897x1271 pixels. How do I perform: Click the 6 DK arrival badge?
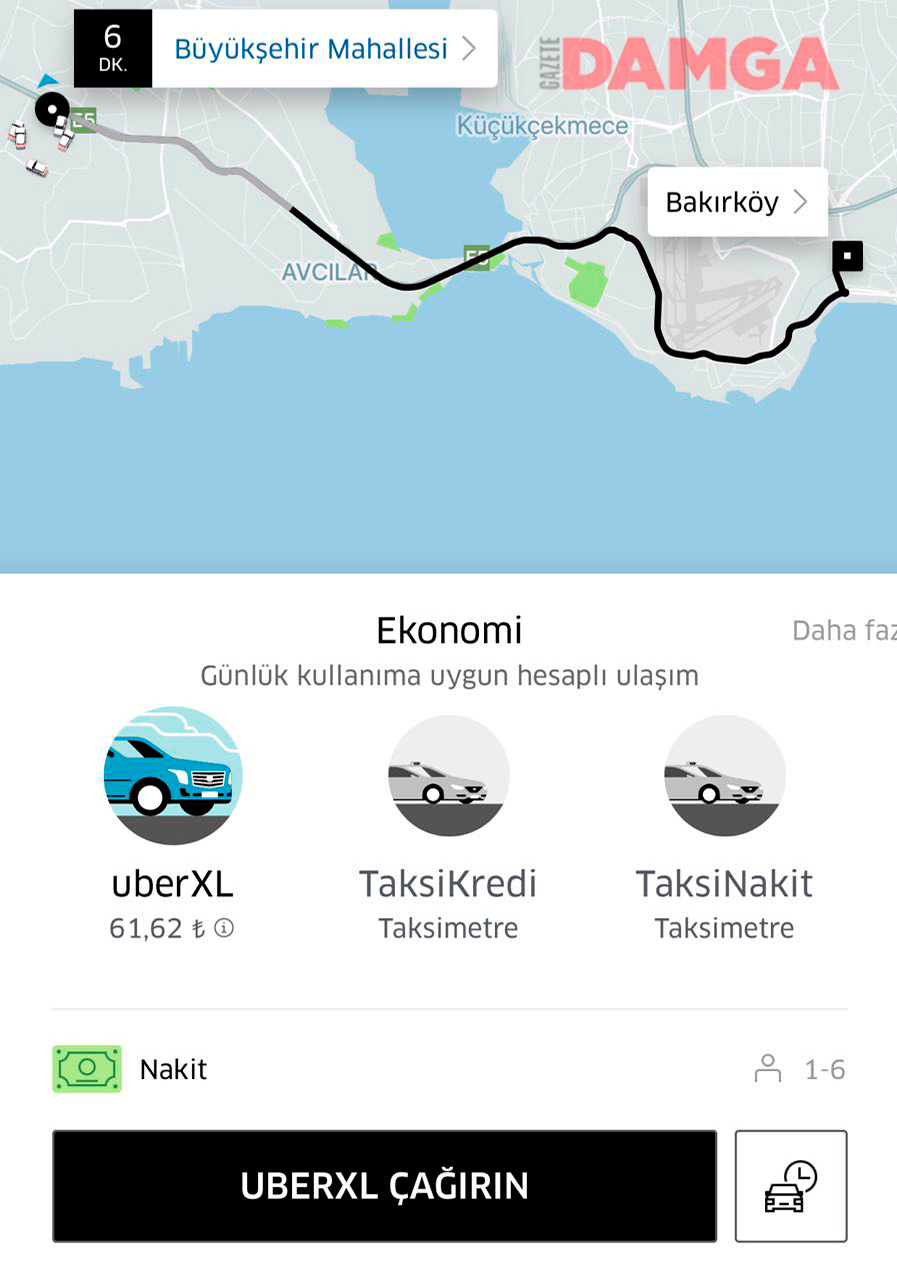click(113, 47)
